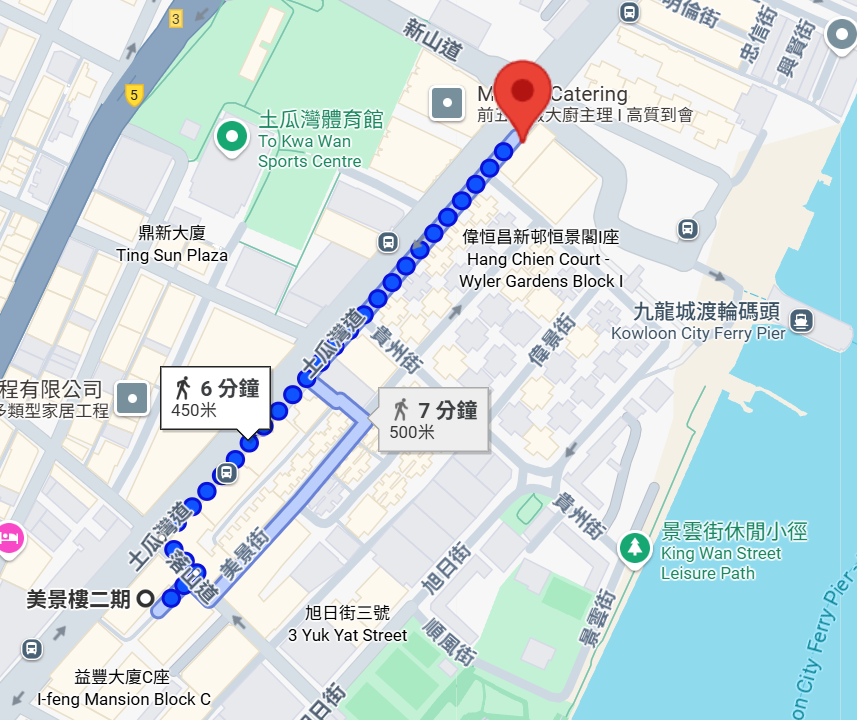The height and width of the screenshot is (720, 857).
Task: Open the Catering business marker near the destination
Action: 446,102
